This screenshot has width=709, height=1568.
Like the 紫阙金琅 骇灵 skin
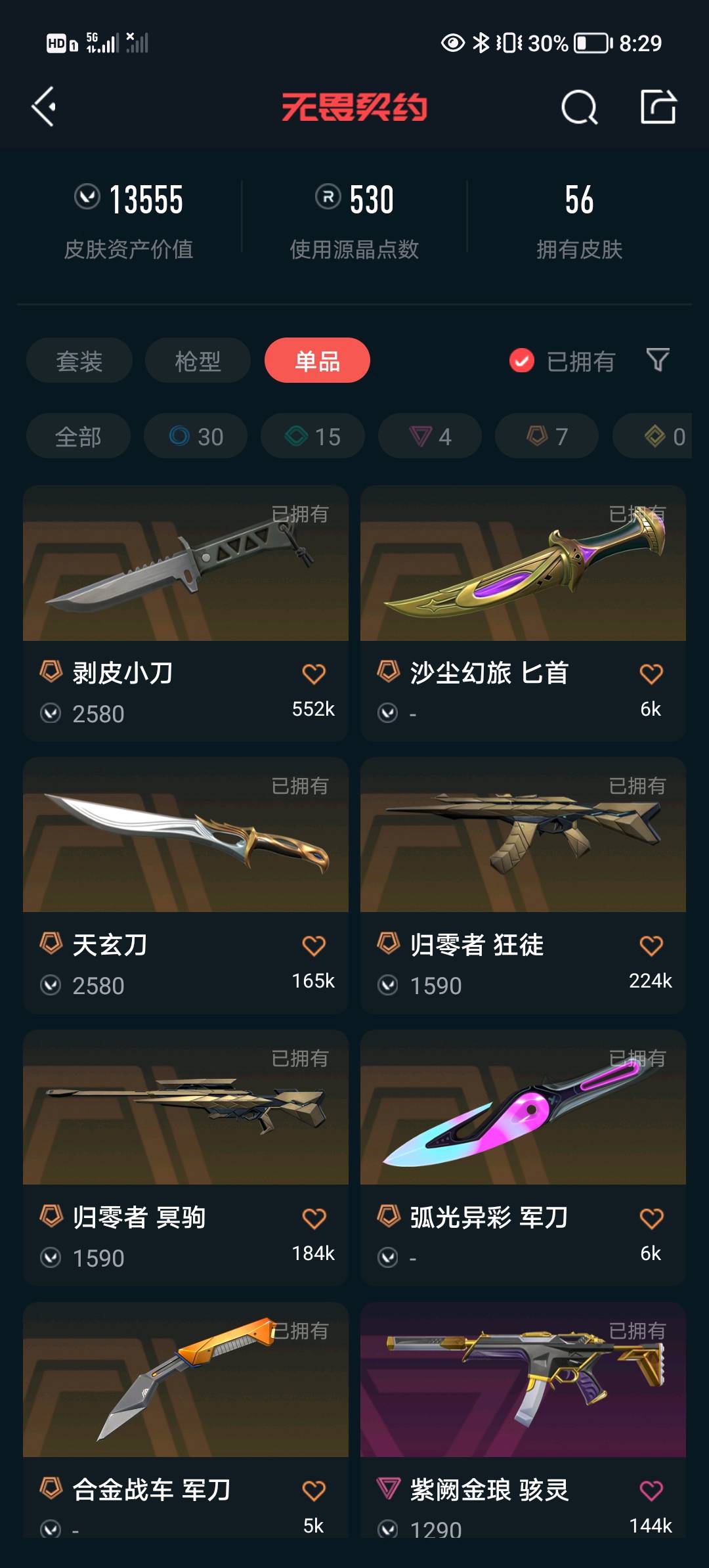pos(651,1491)
